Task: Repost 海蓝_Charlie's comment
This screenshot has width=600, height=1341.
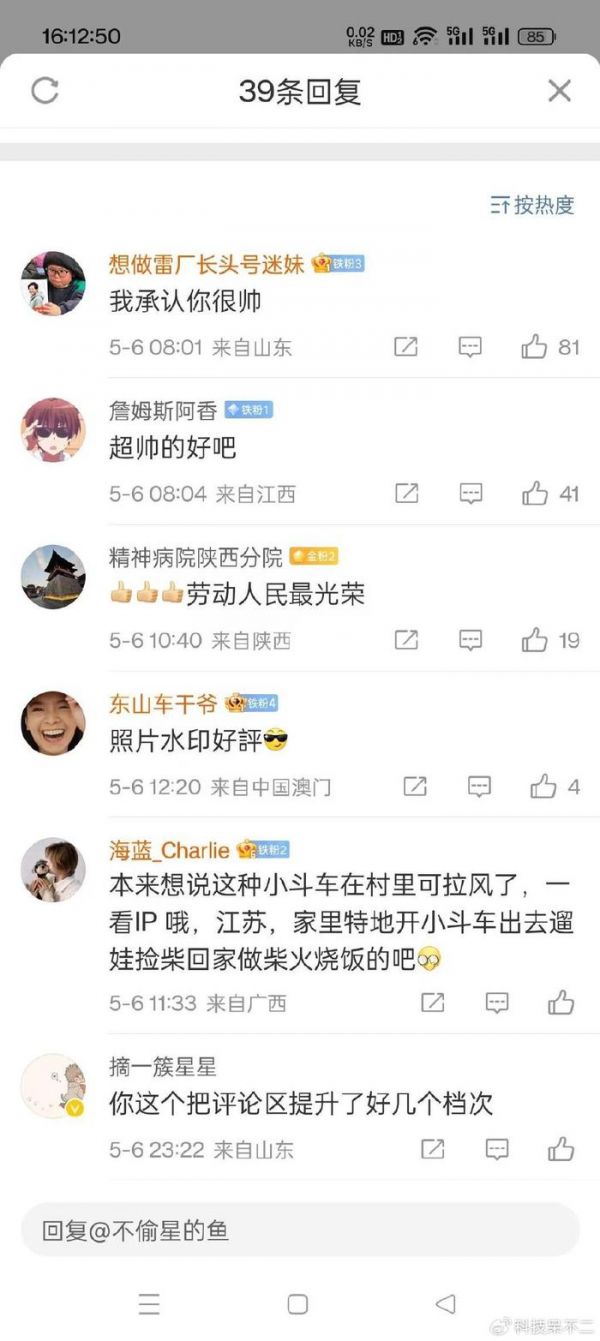Action: click(x=432, y=1002)
